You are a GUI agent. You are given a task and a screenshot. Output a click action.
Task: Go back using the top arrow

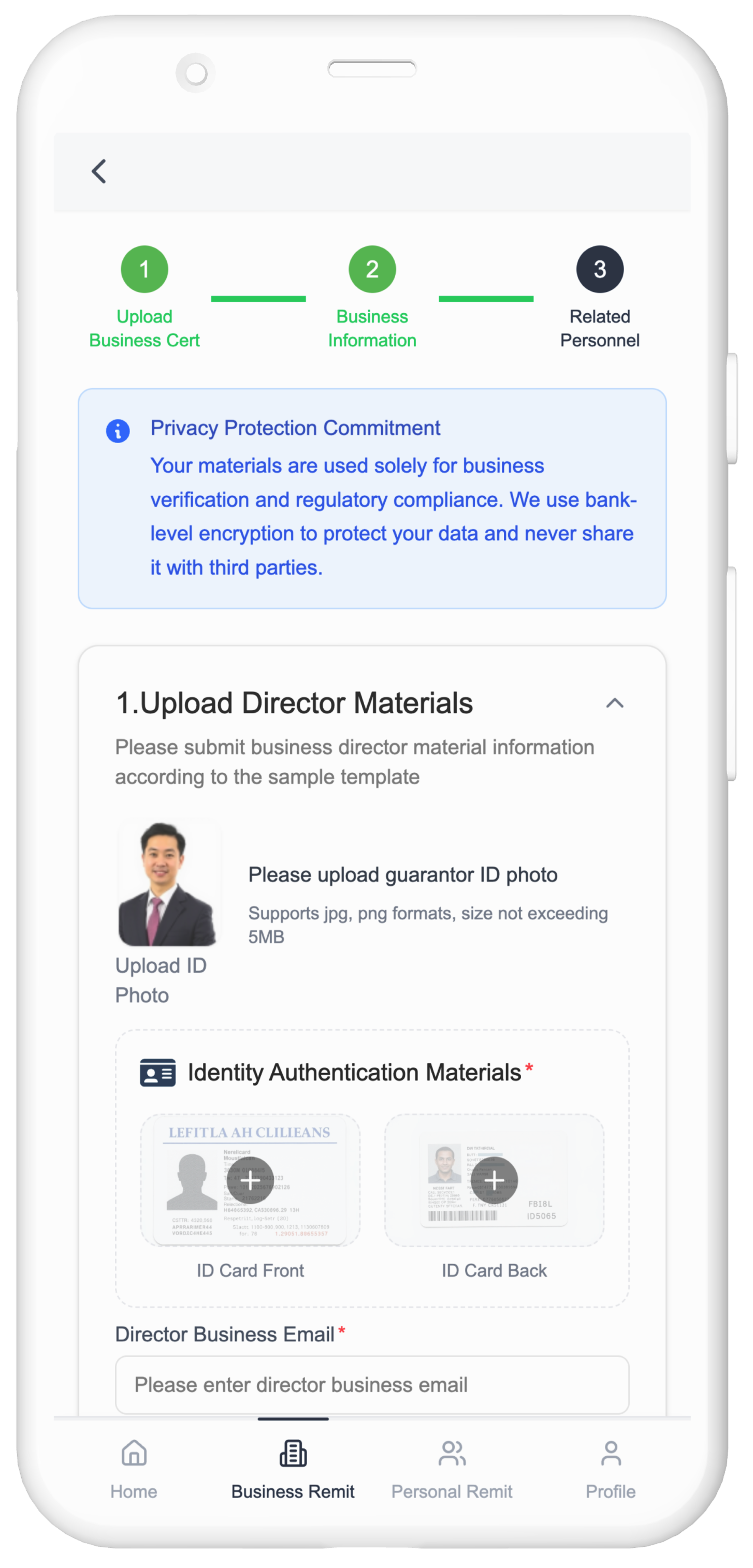[99, 171]
